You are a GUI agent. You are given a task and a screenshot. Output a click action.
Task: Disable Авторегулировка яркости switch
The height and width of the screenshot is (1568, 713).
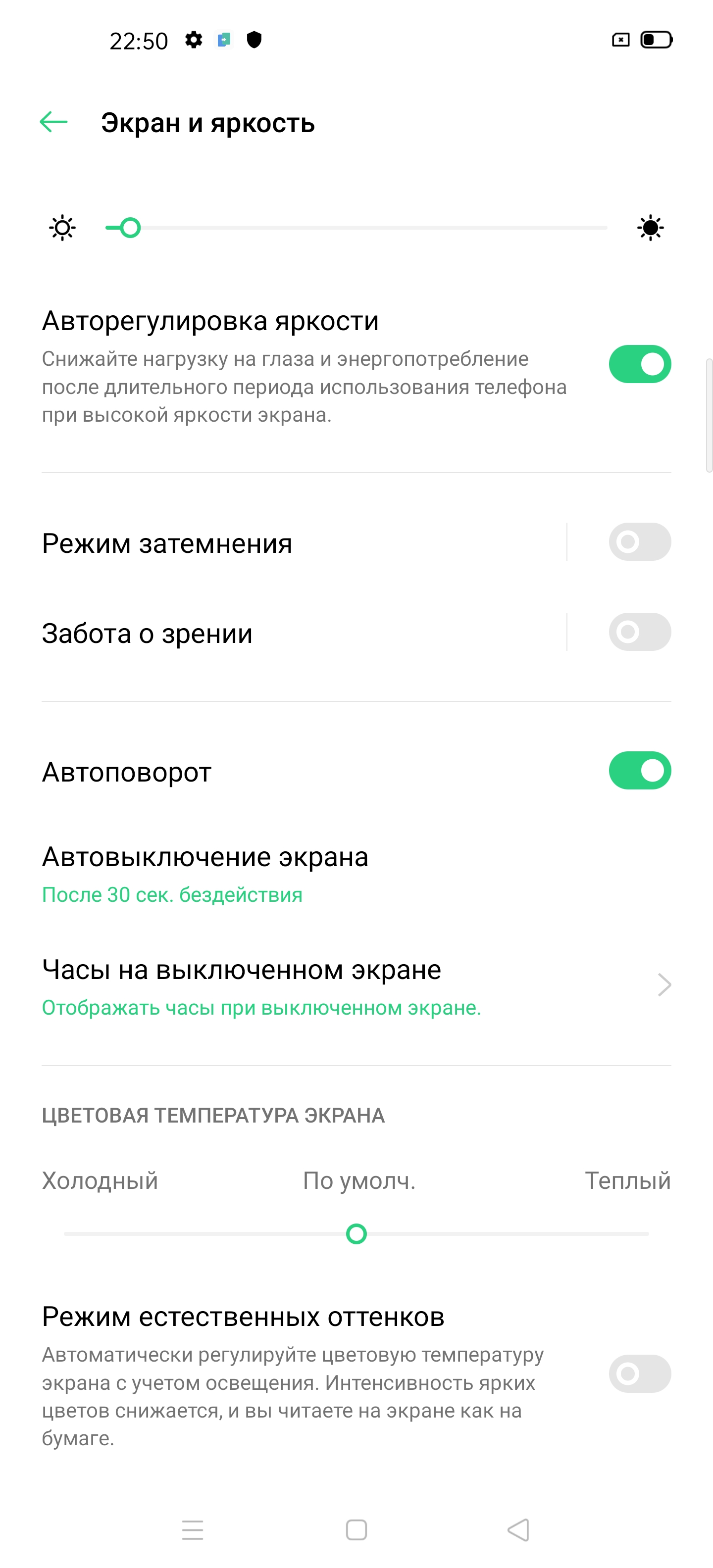point(639,364)
